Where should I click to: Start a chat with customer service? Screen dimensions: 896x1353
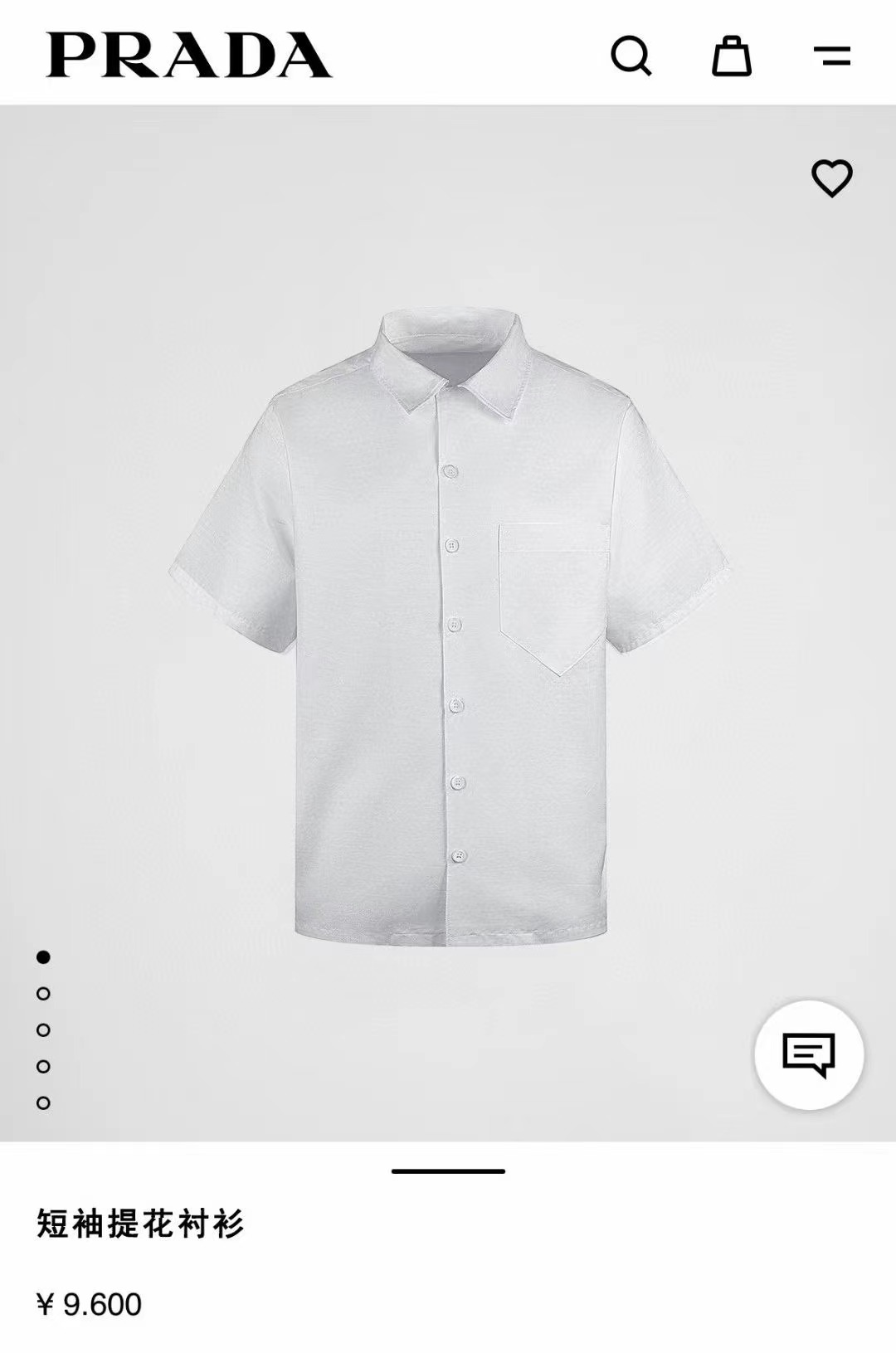coord(809,1054)
